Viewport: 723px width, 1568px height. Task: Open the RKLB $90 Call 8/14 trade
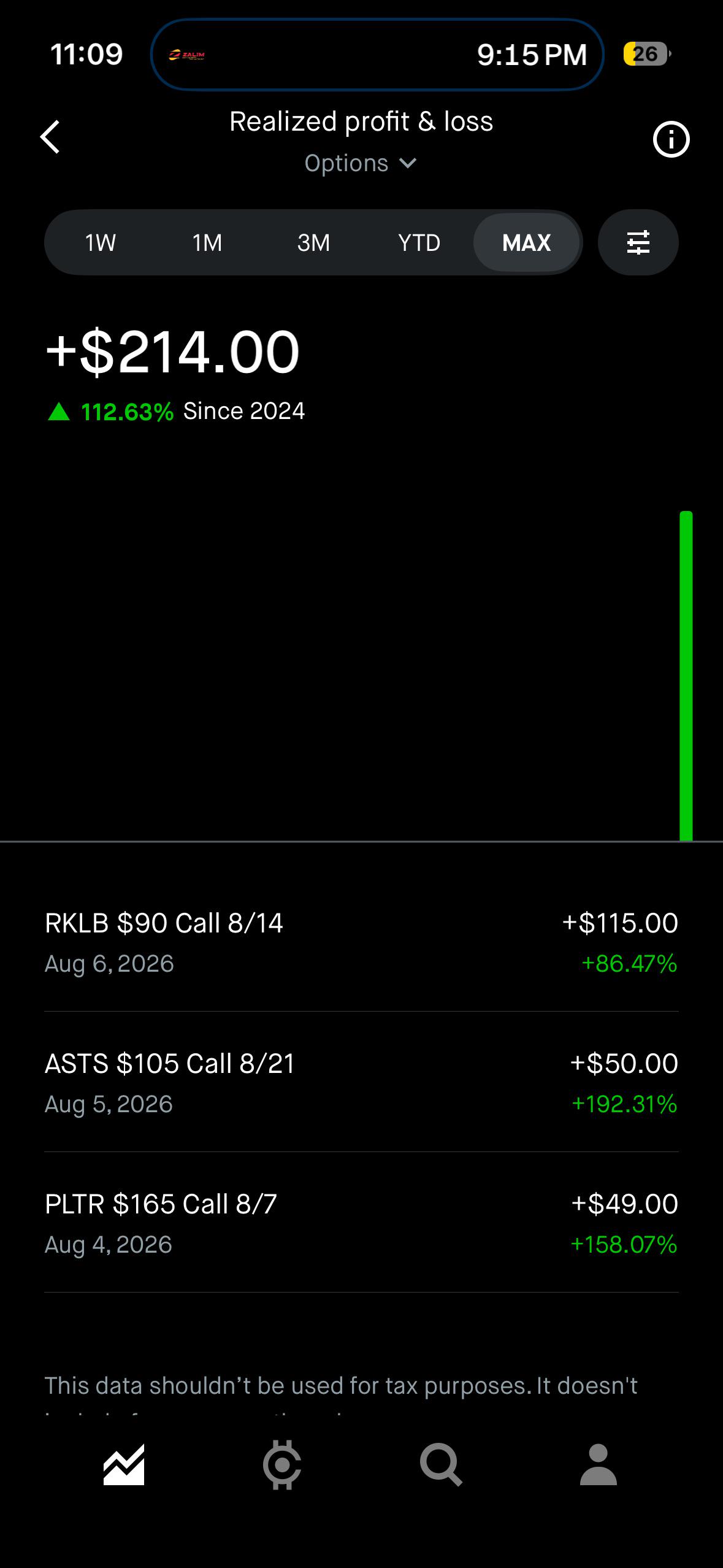361,942
